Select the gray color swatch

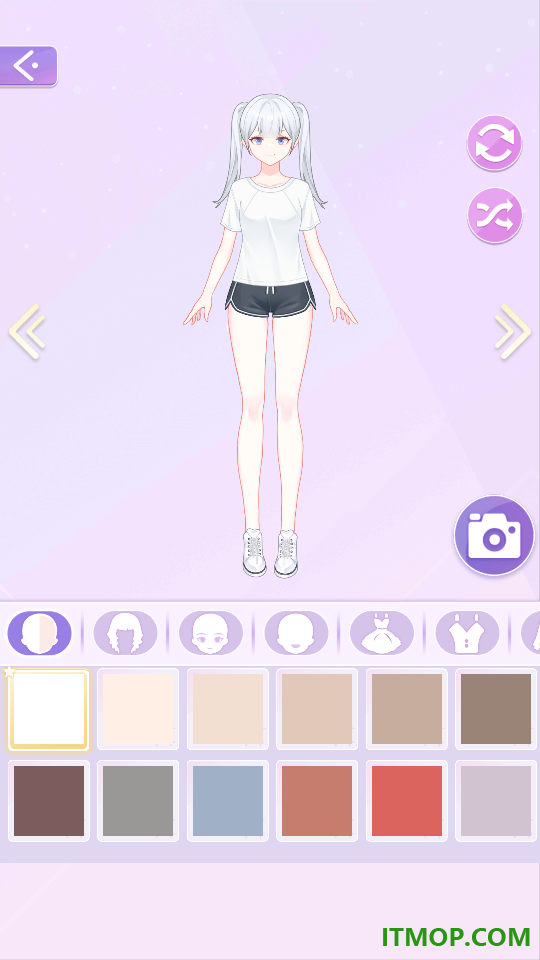138,801
